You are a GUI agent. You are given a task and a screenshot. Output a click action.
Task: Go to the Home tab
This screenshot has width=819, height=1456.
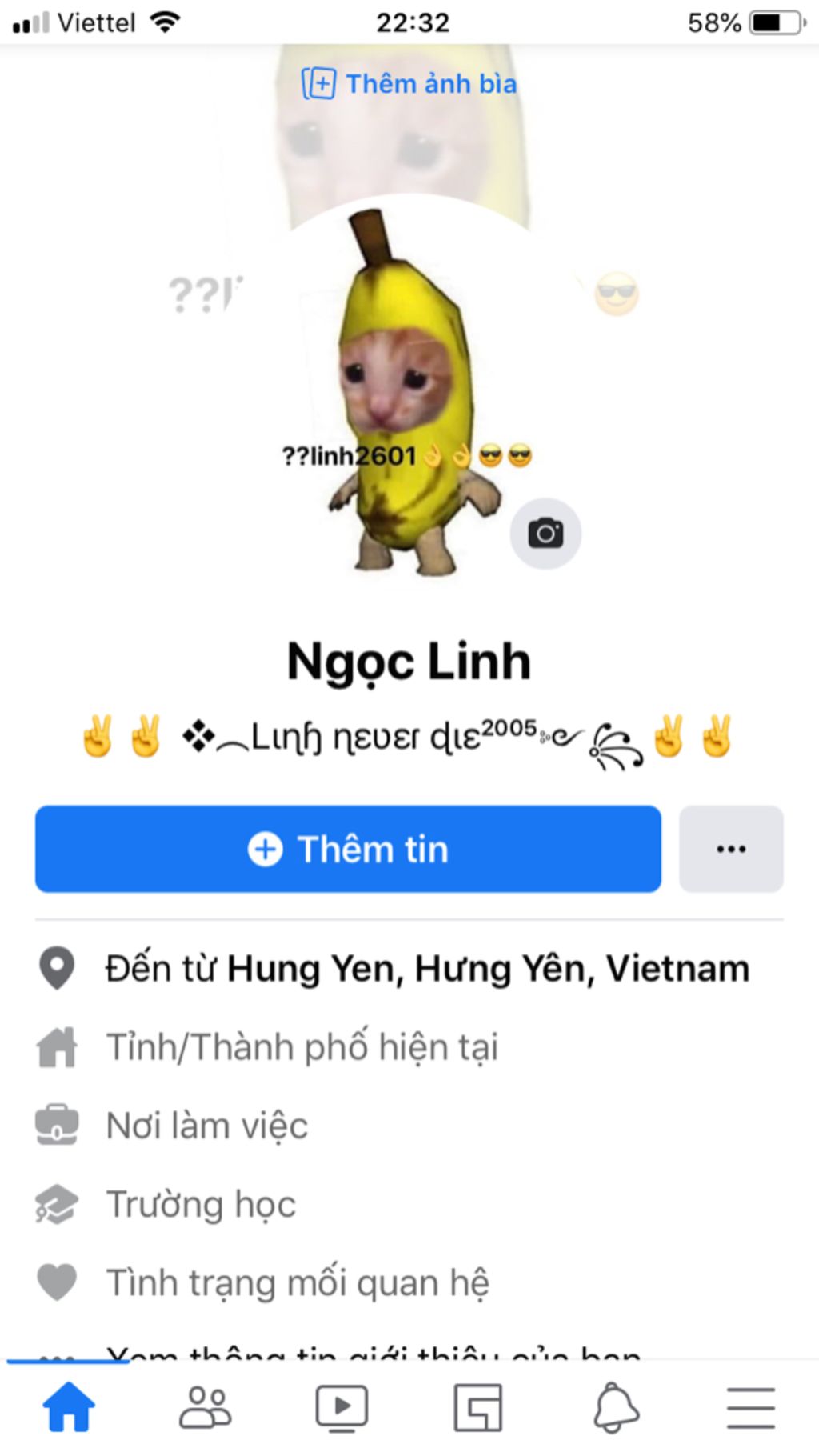(x=69, y=1408)
